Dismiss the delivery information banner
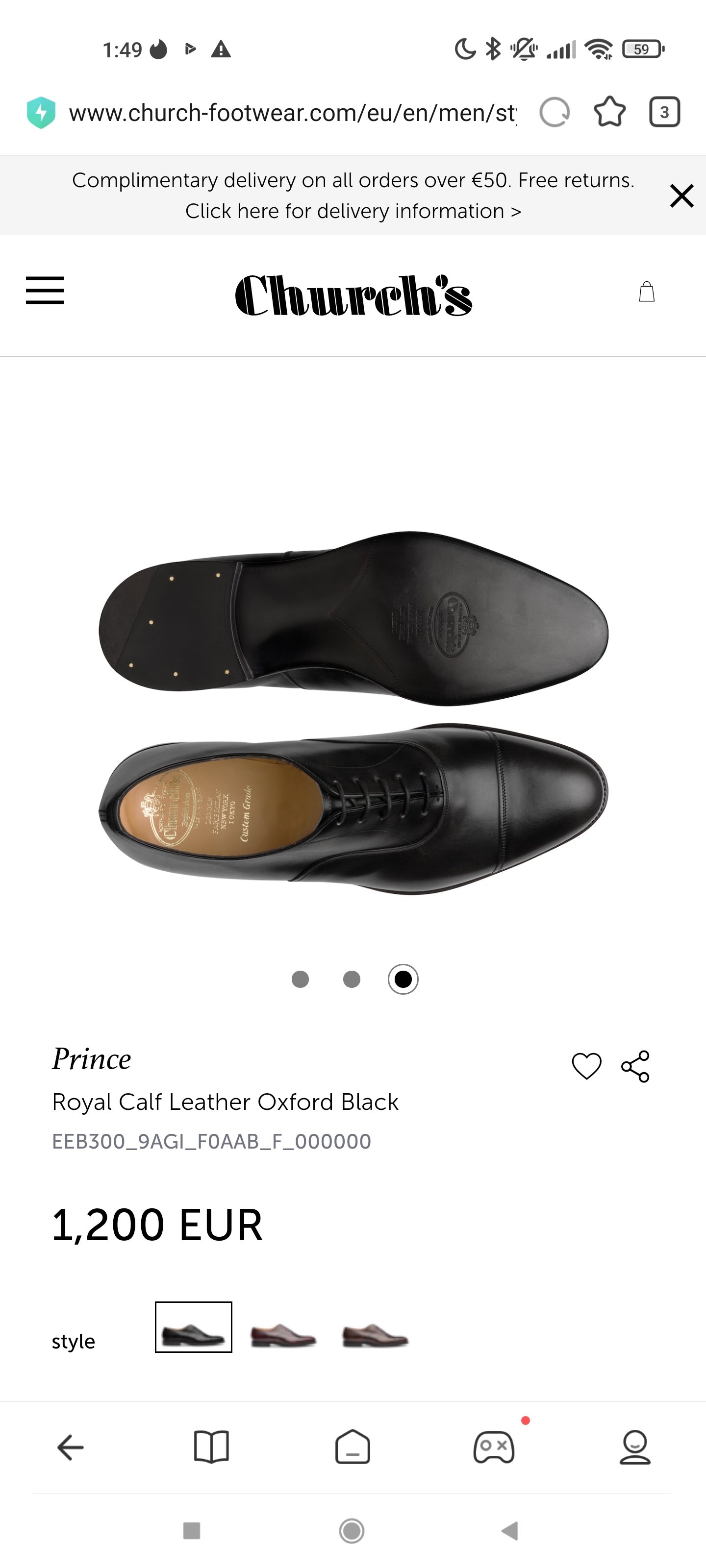This screenshot has height=1568, width=706. [x=681, y=196]
